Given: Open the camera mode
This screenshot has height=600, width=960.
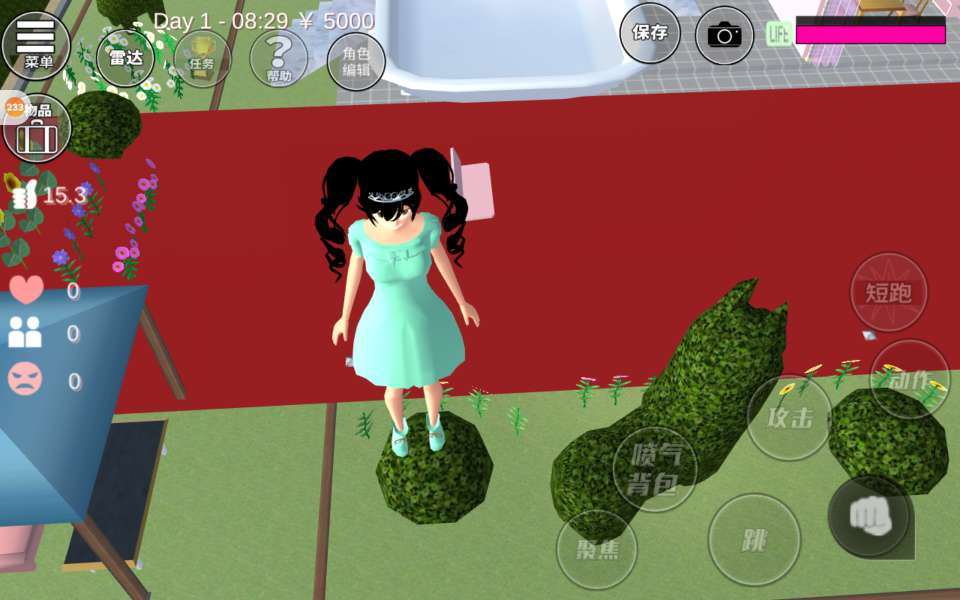Looking at the screenshot, I should click(x=724, y=35).
